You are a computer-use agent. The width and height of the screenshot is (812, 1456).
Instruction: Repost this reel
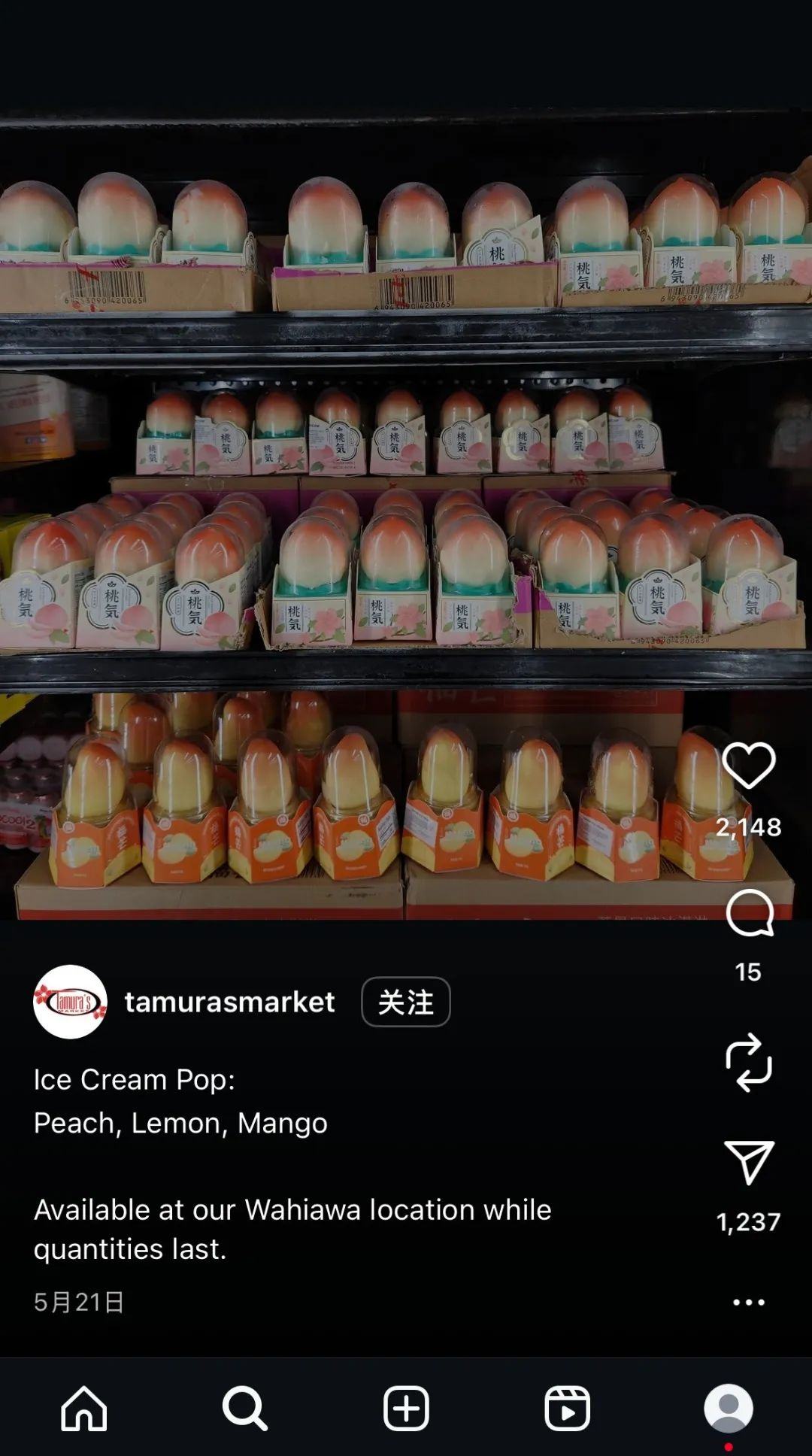click(x=748, y=1062)
